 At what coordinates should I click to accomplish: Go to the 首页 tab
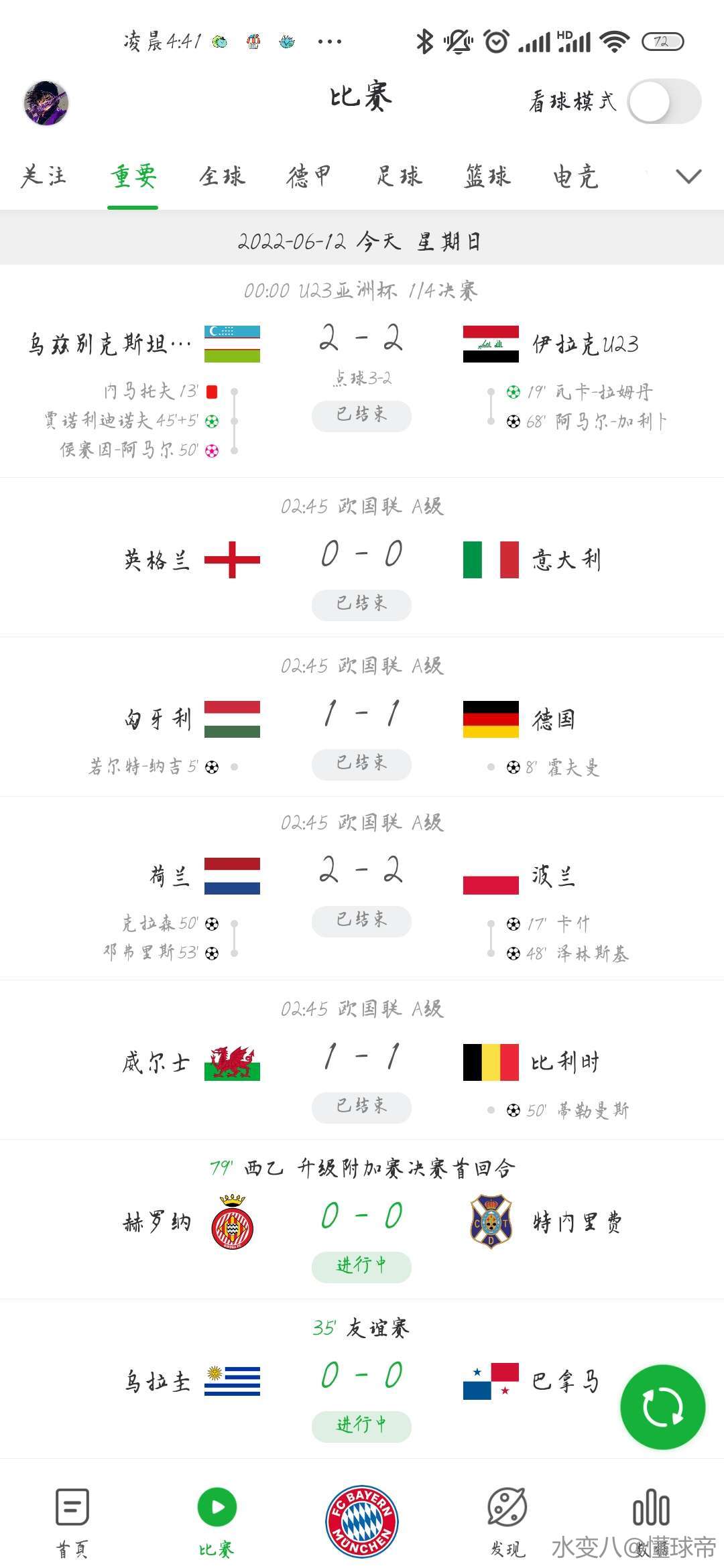(72, 1522)
